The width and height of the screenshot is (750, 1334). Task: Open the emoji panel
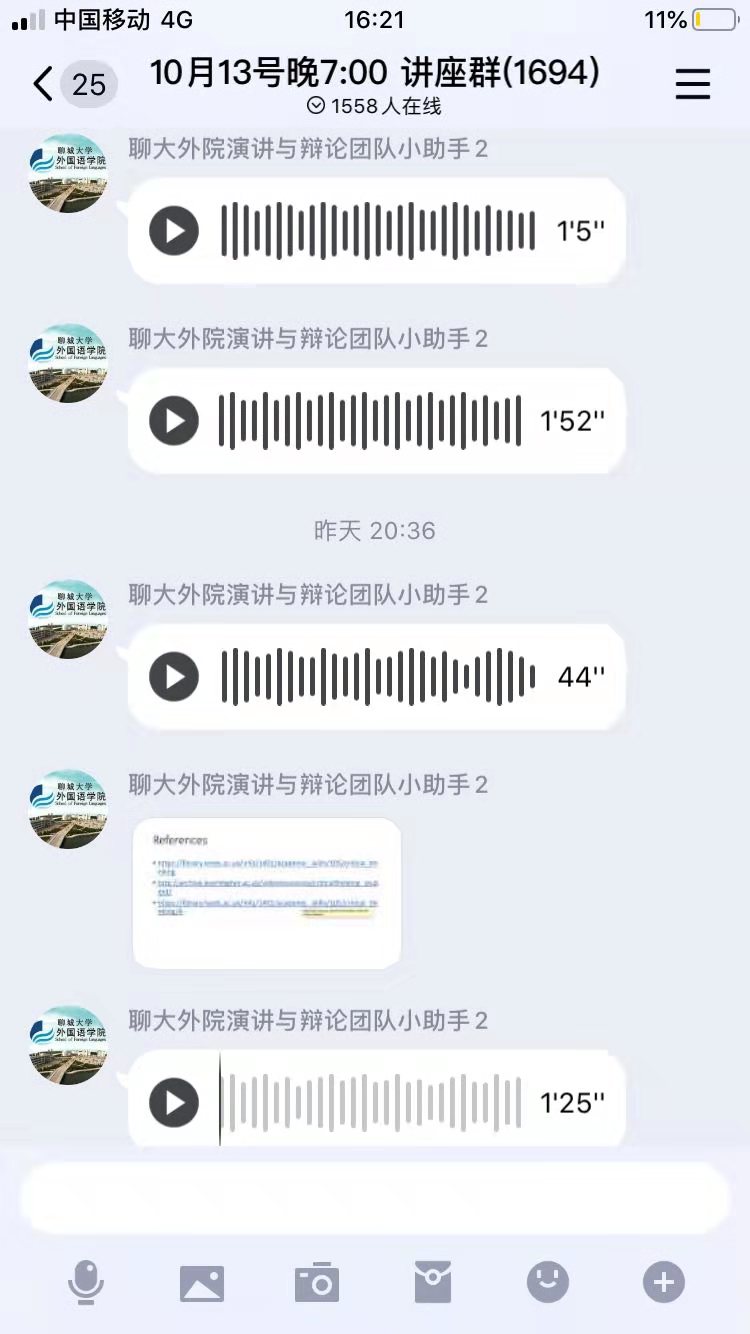point(548,1282)
